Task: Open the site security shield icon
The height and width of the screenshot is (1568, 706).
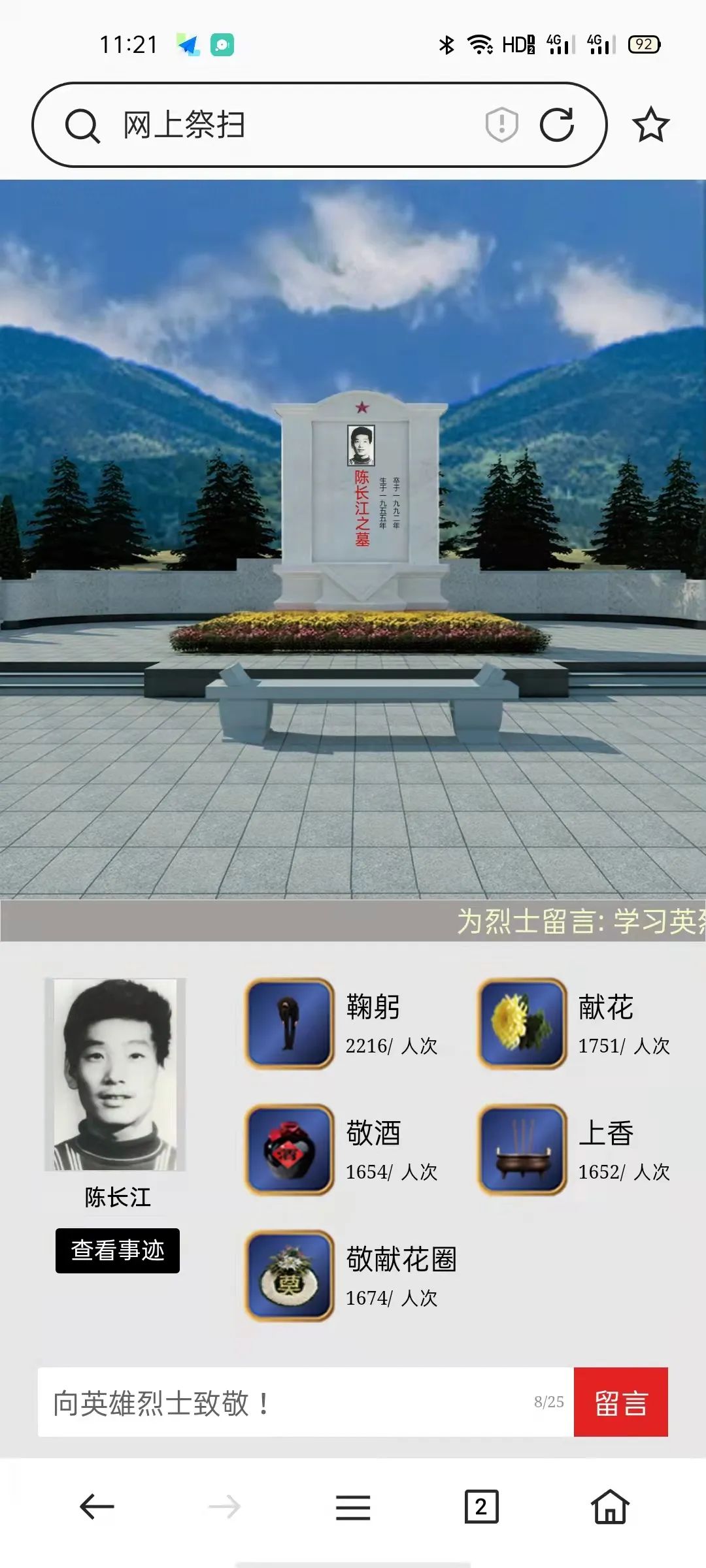Action: pyautogui.click(x=501, y=124)
